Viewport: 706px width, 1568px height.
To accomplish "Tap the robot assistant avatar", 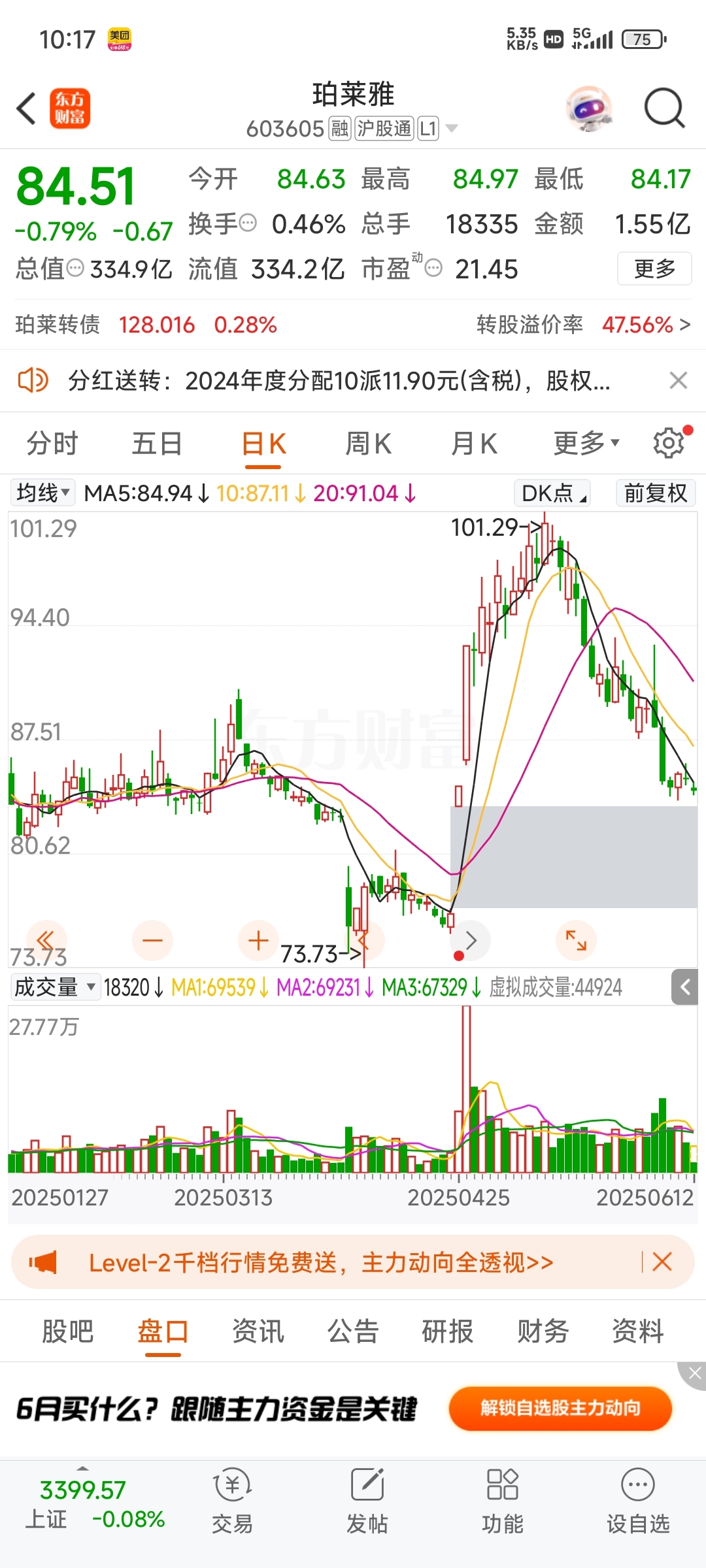I will (590, 109).
